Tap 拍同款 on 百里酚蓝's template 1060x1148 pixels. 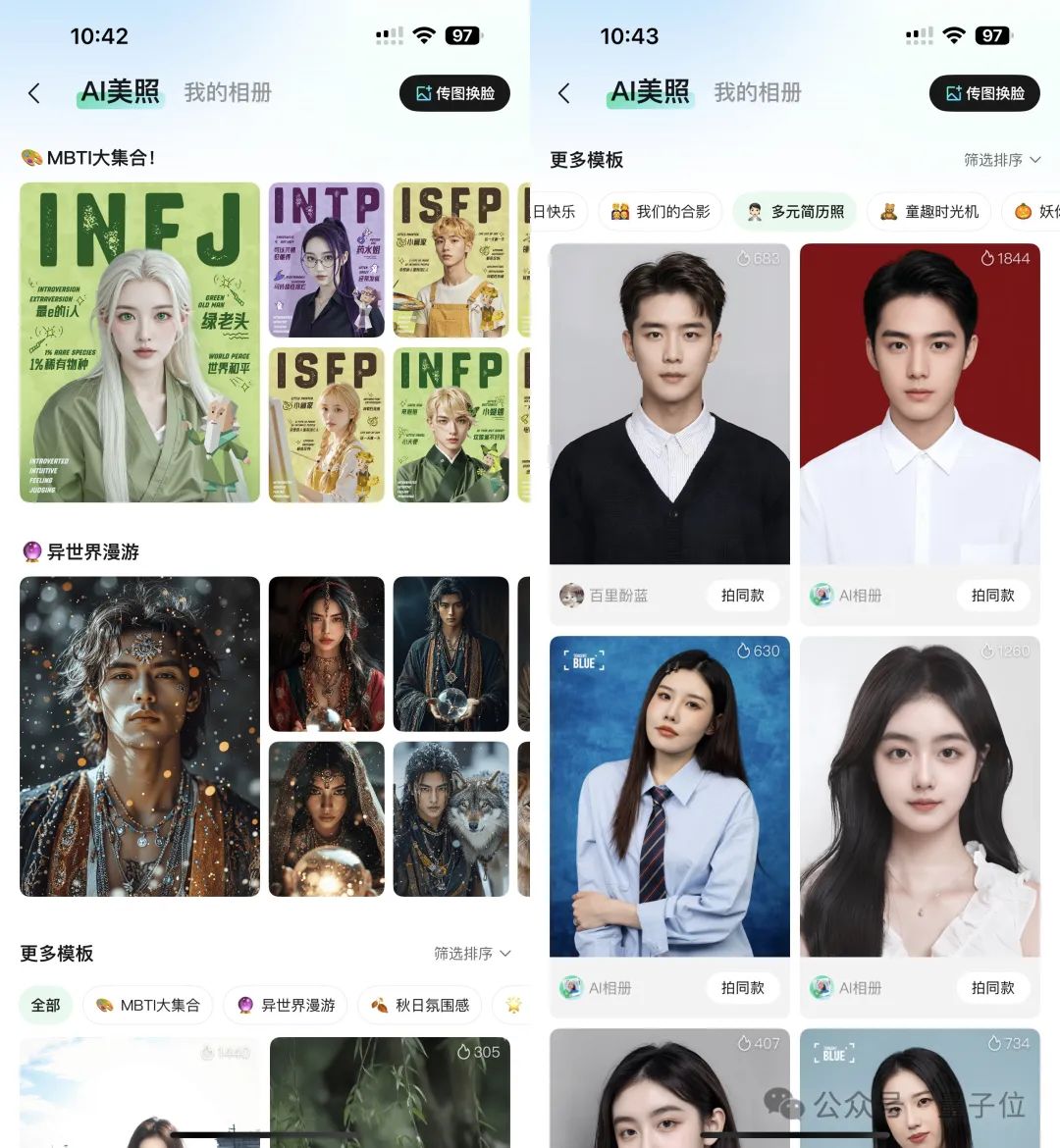tap(742, 595)
